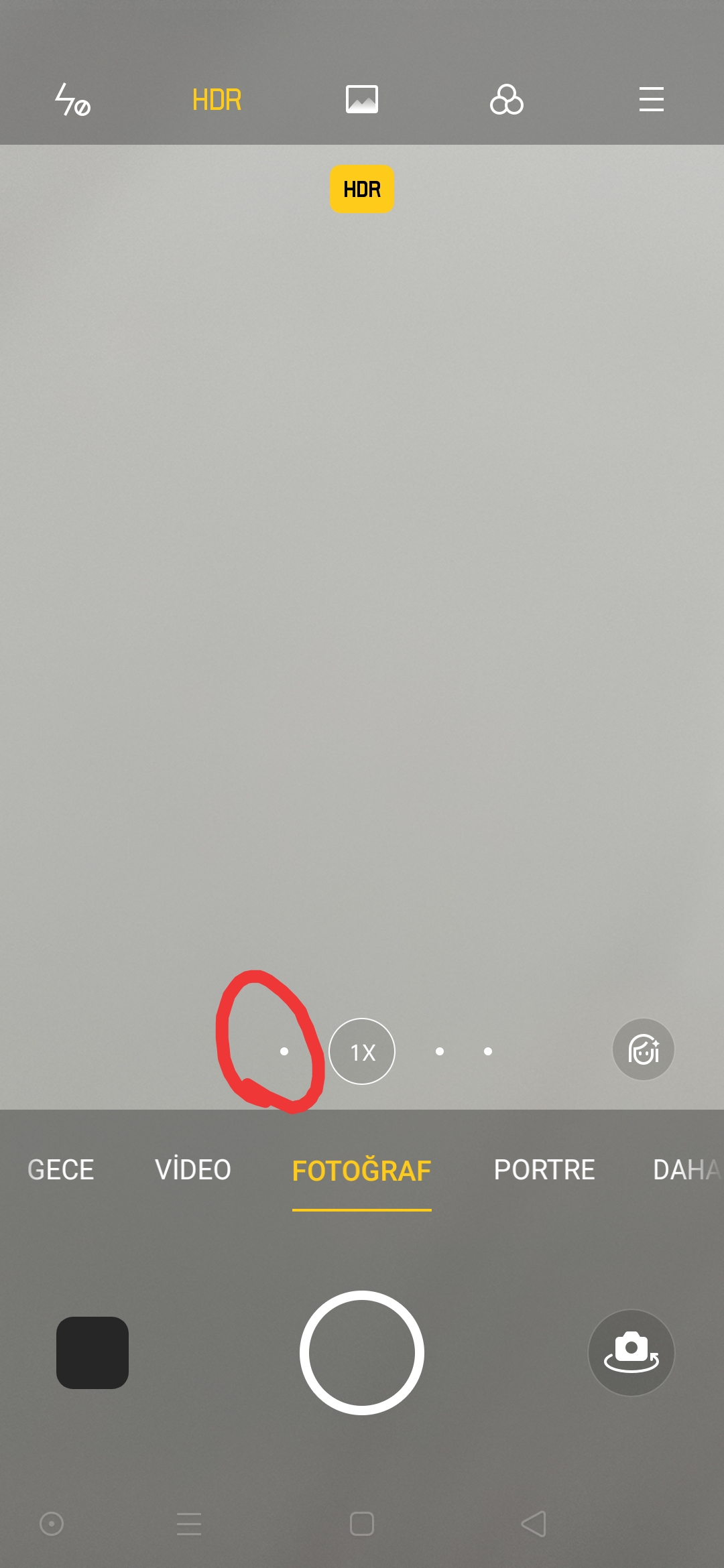
Task: Open the color filters icon
Action: pos(507,100)
